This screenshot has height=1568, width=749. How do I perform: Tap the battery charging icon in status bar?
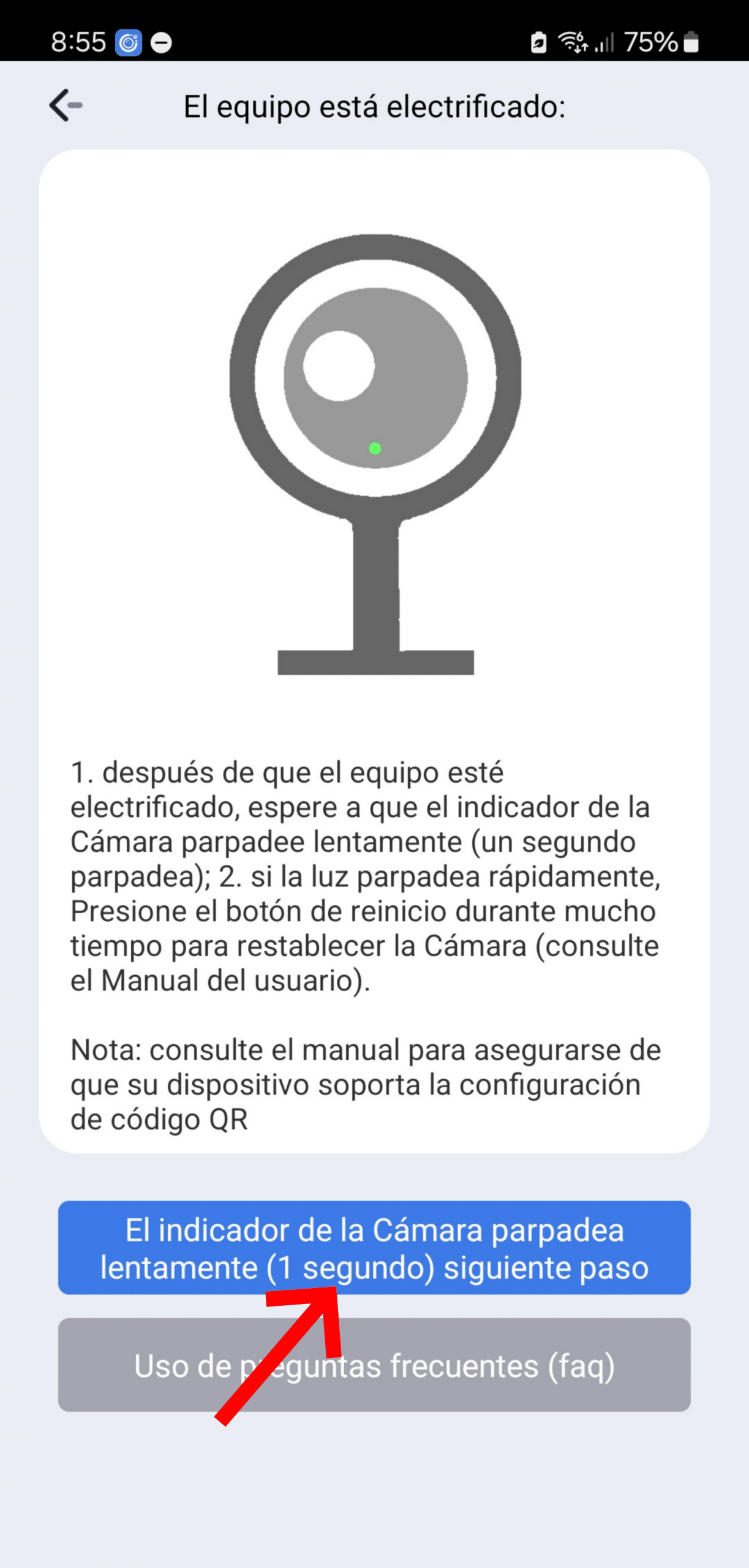point(537,42)
